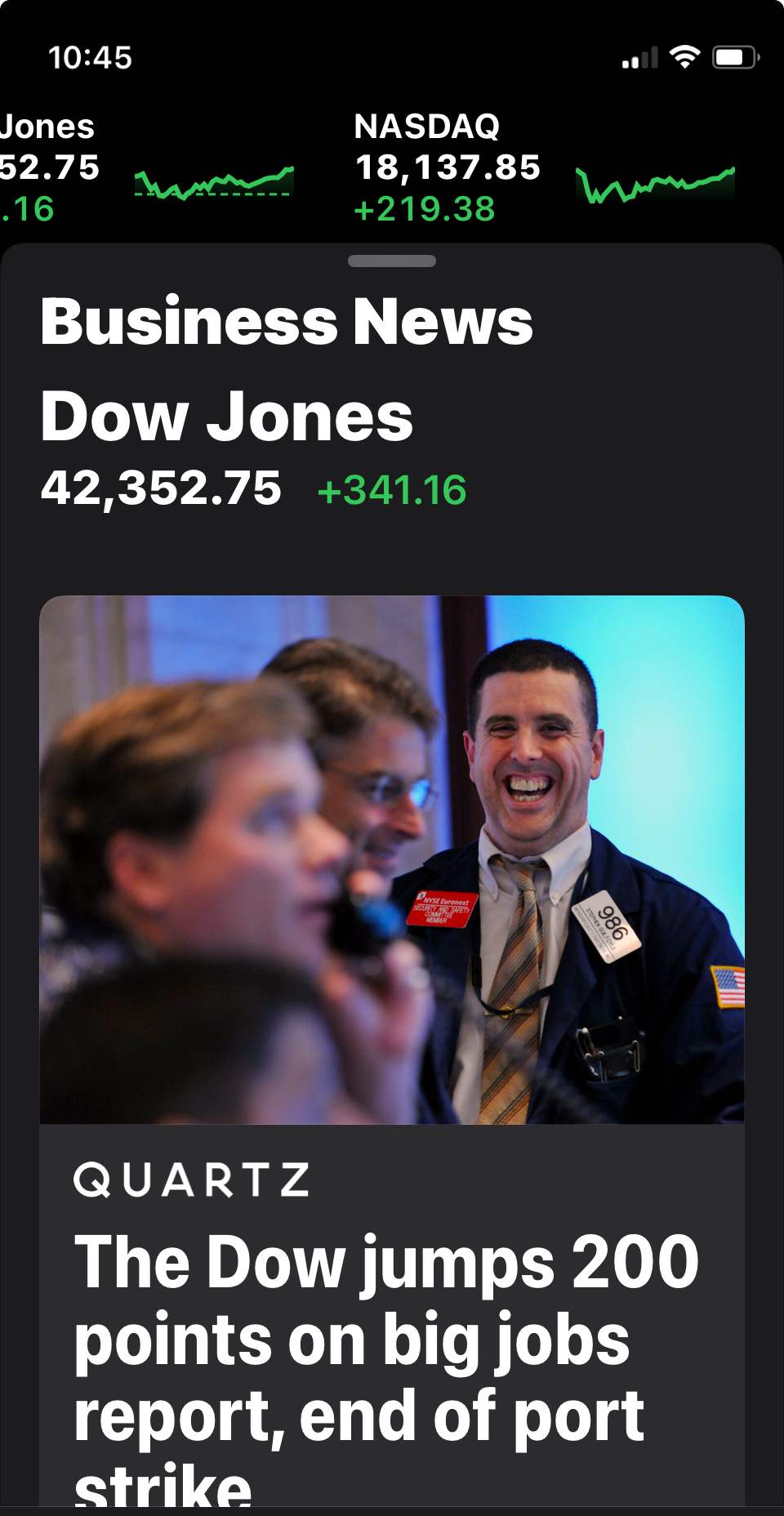Tap the sheet grabber handle above Business News
The width and height of the screenshot is (784, 1516).
392,261
